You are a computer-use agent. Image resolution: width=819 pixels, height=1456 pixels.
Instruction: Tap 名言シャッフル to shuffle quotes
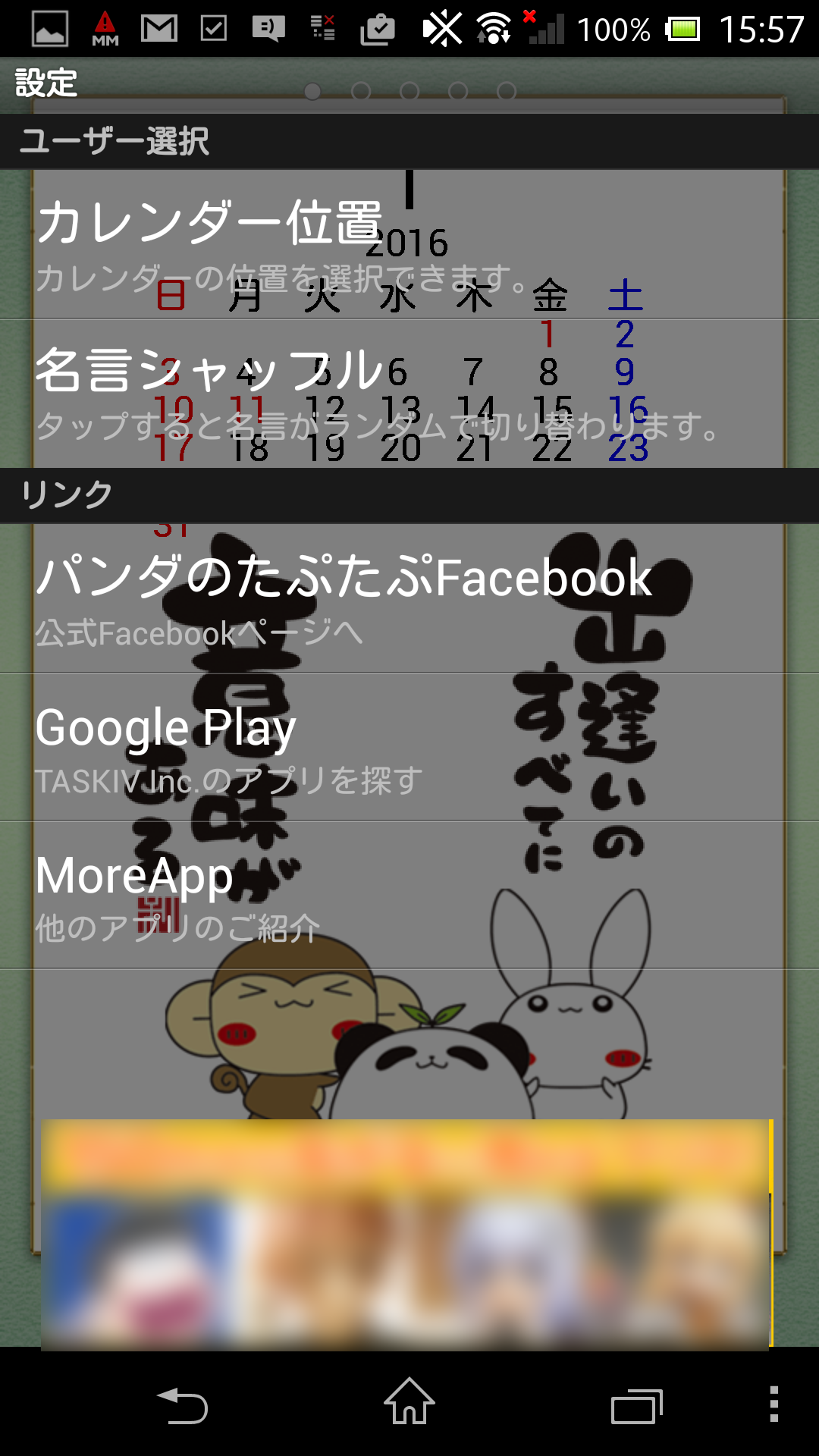pos(409,393)
